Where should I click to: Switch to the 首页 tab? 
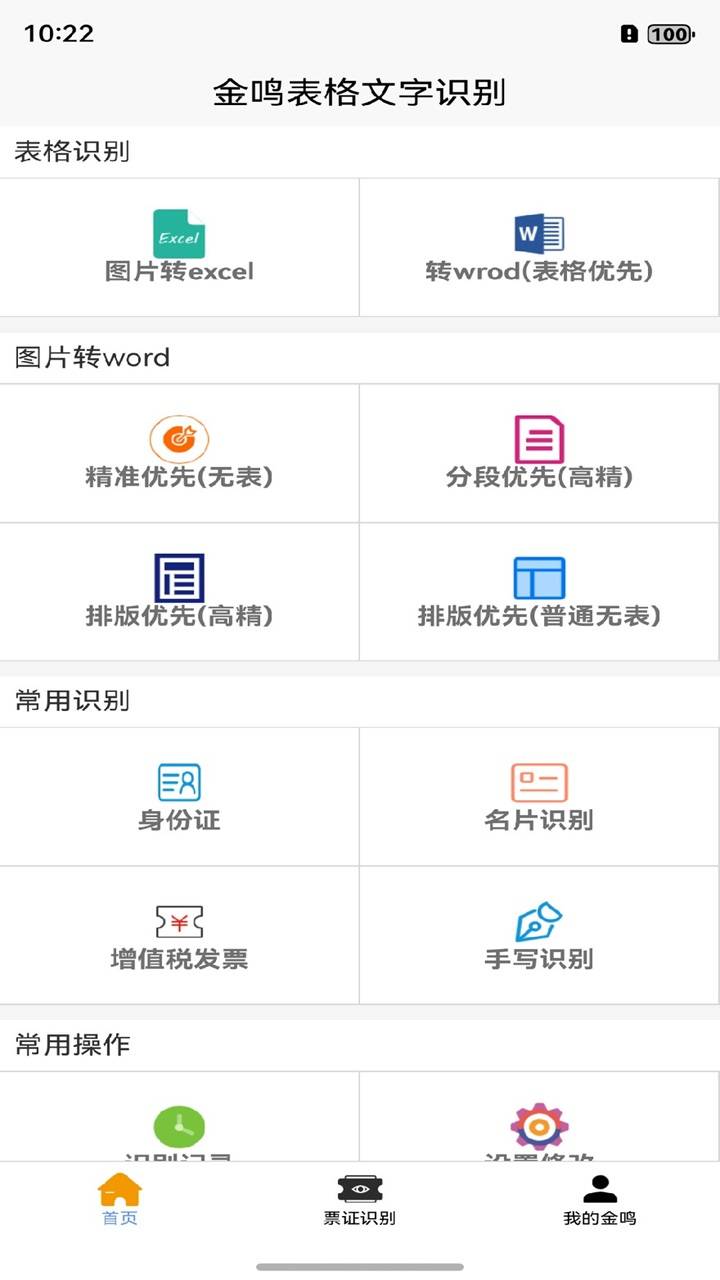[x=120, y=1200]
